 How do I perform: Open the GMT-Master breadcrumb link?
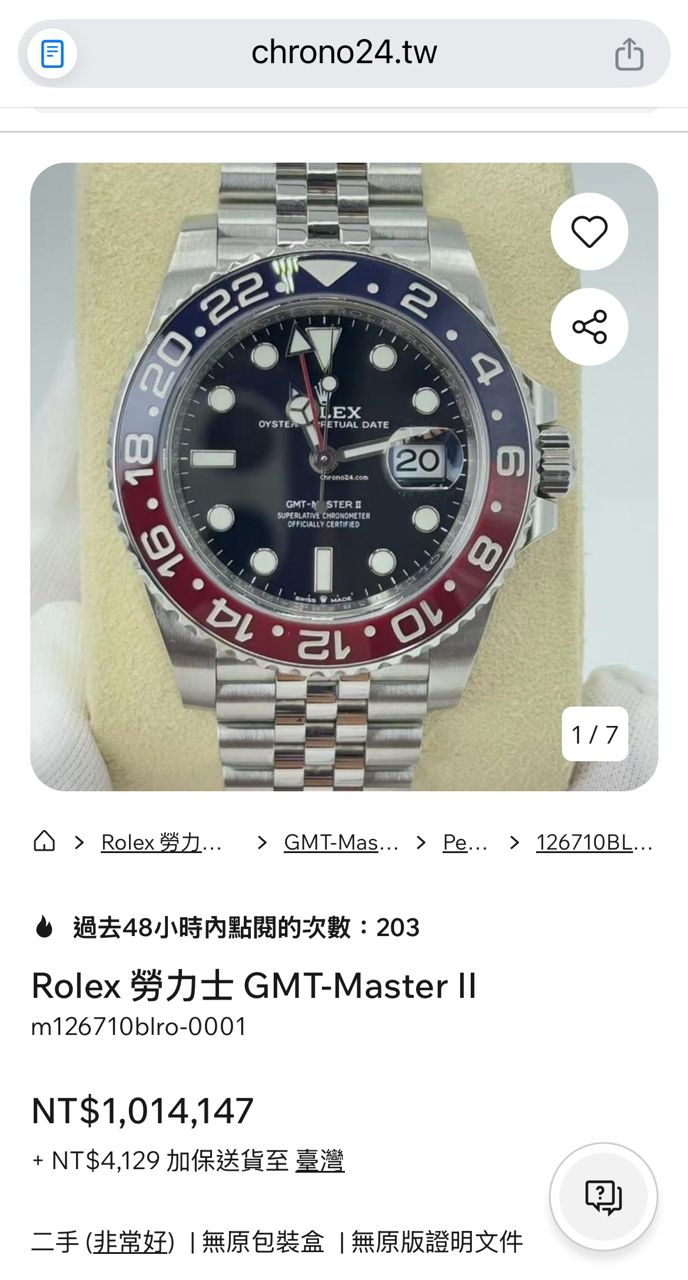341,843
